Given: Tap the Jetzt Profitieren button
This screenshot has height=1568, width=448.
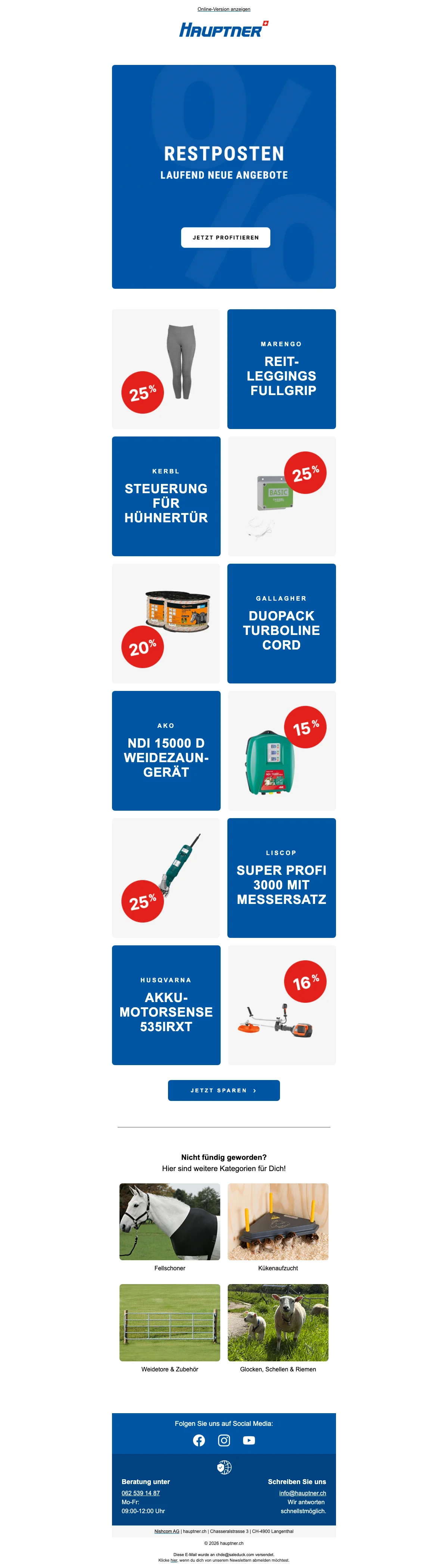Looking at the screenshot, I should [225, 237].
